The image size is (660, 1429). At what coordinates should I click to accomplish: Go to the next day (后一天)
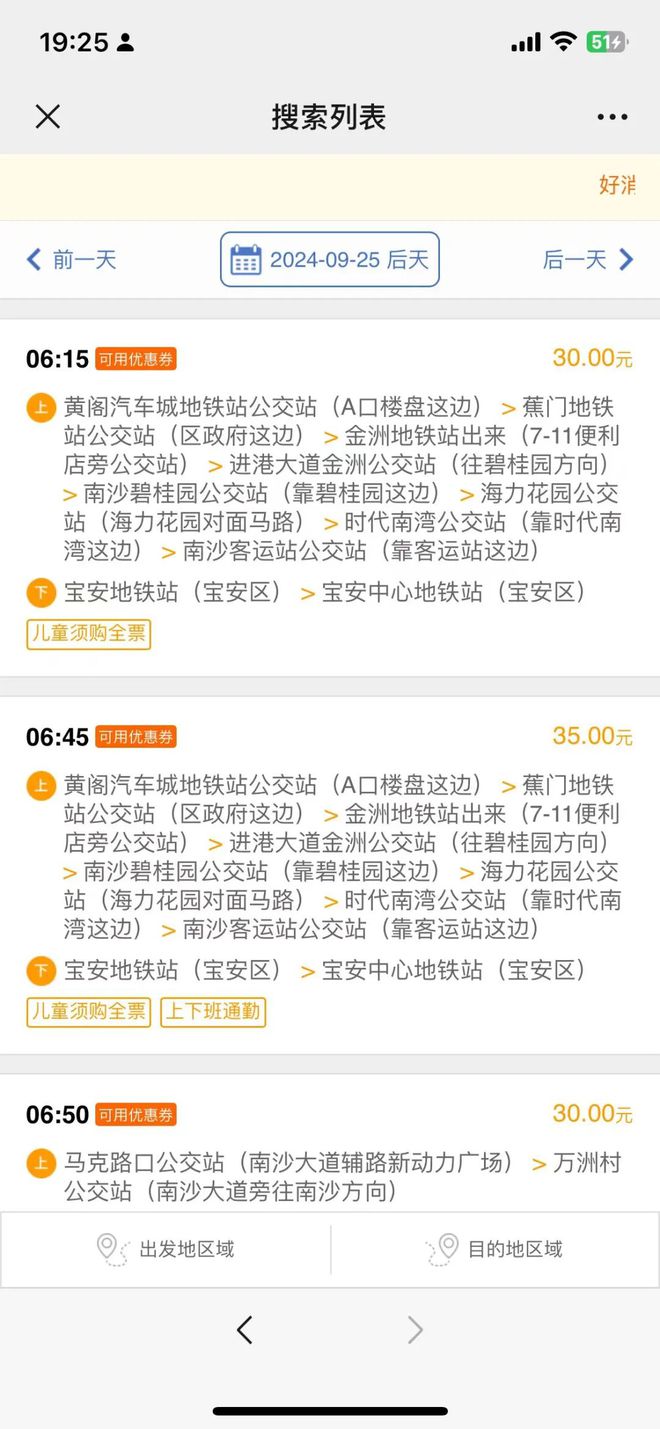point(588,260)
